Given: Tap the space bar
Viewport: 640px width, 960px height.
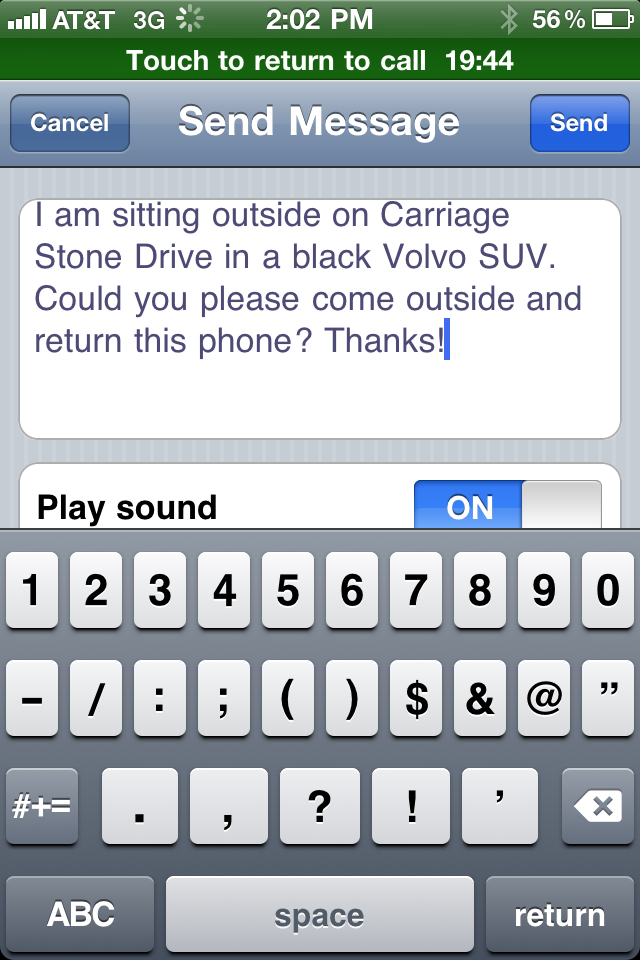Looking at the screenshot, I should point(319,914).
